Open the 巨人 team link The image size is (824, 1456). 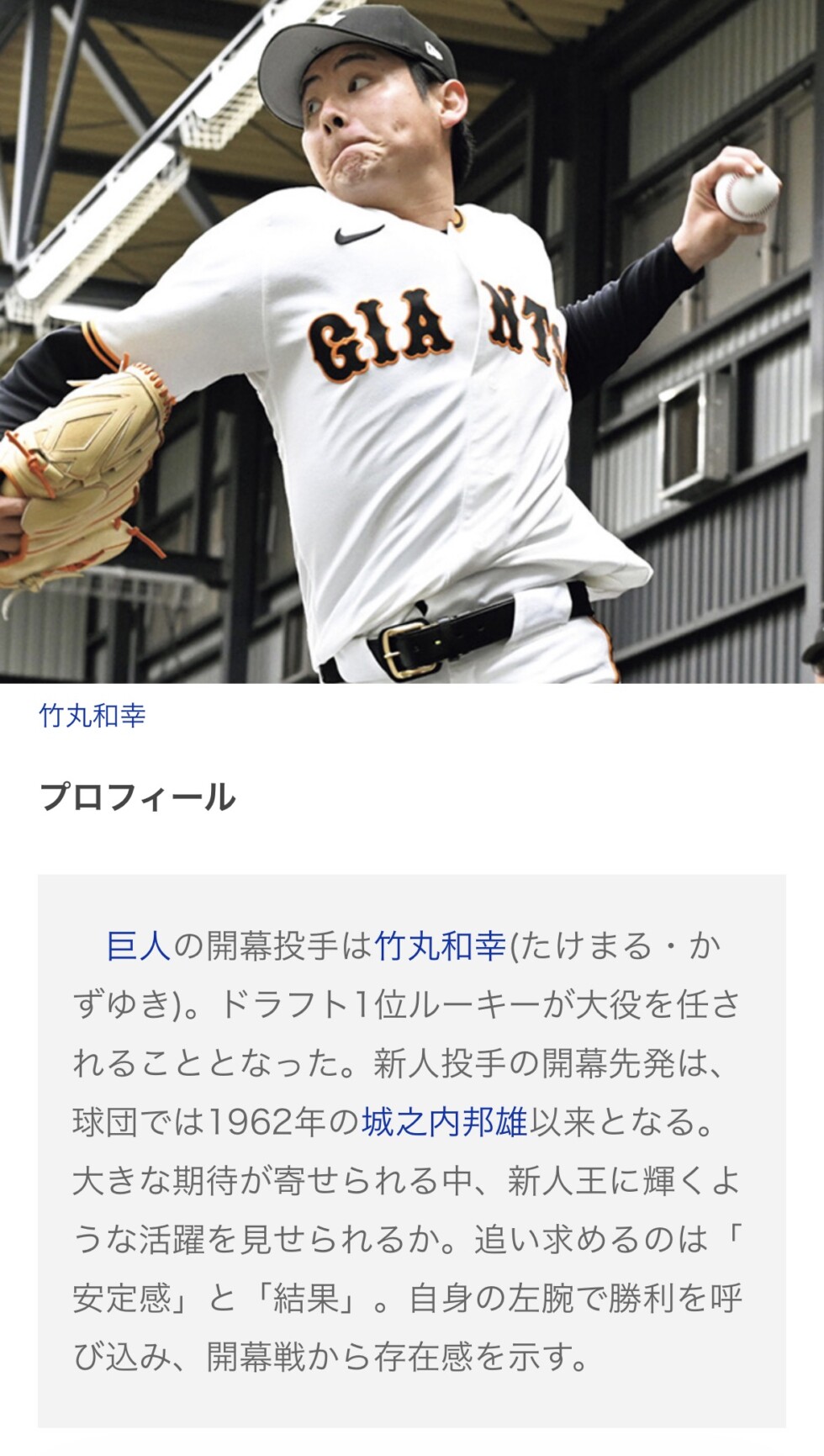click(138, 946)
